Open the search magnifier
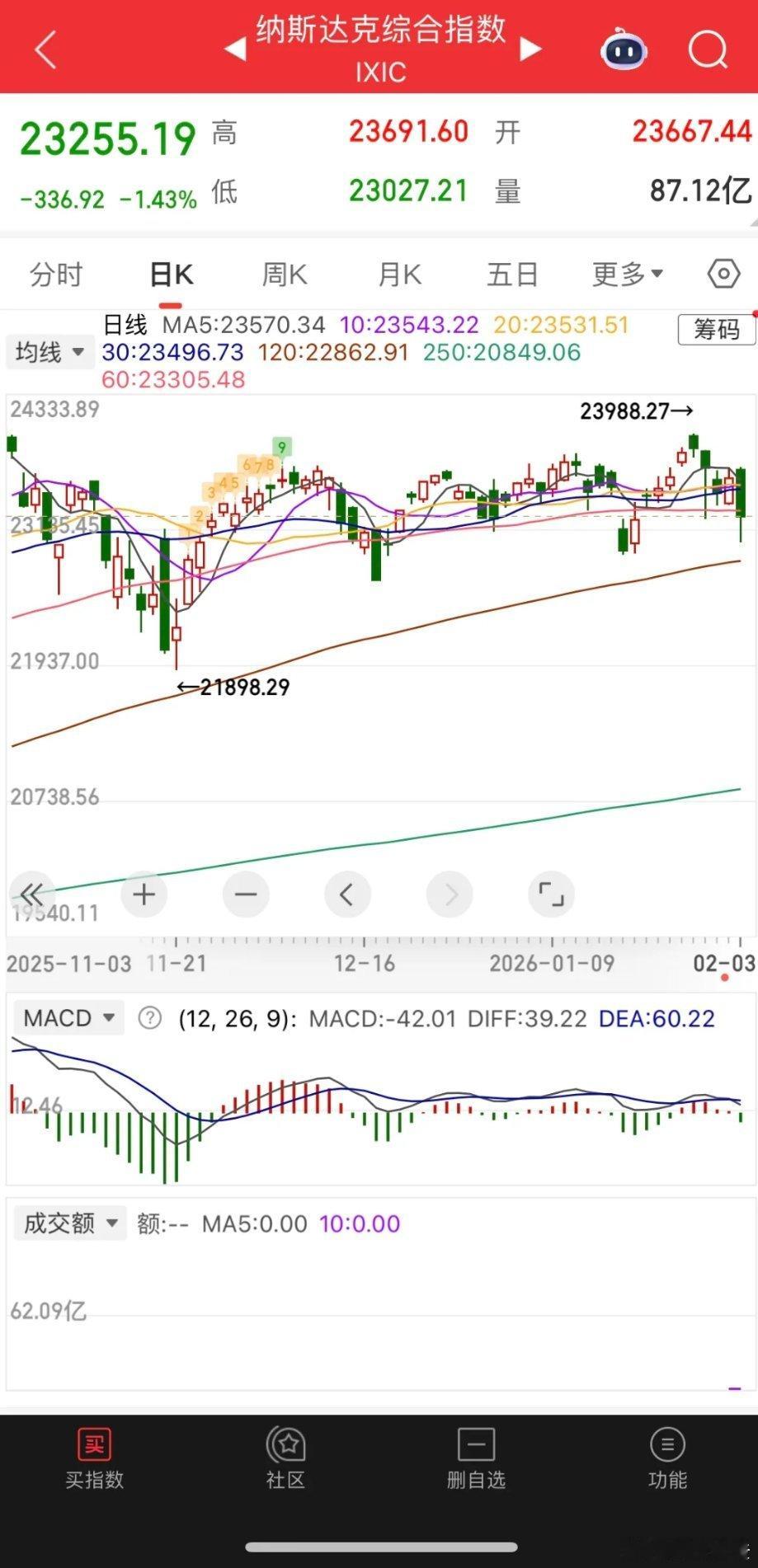This screenshot has height=1568, width=758. pyautogui.click(x=708, y=49)
